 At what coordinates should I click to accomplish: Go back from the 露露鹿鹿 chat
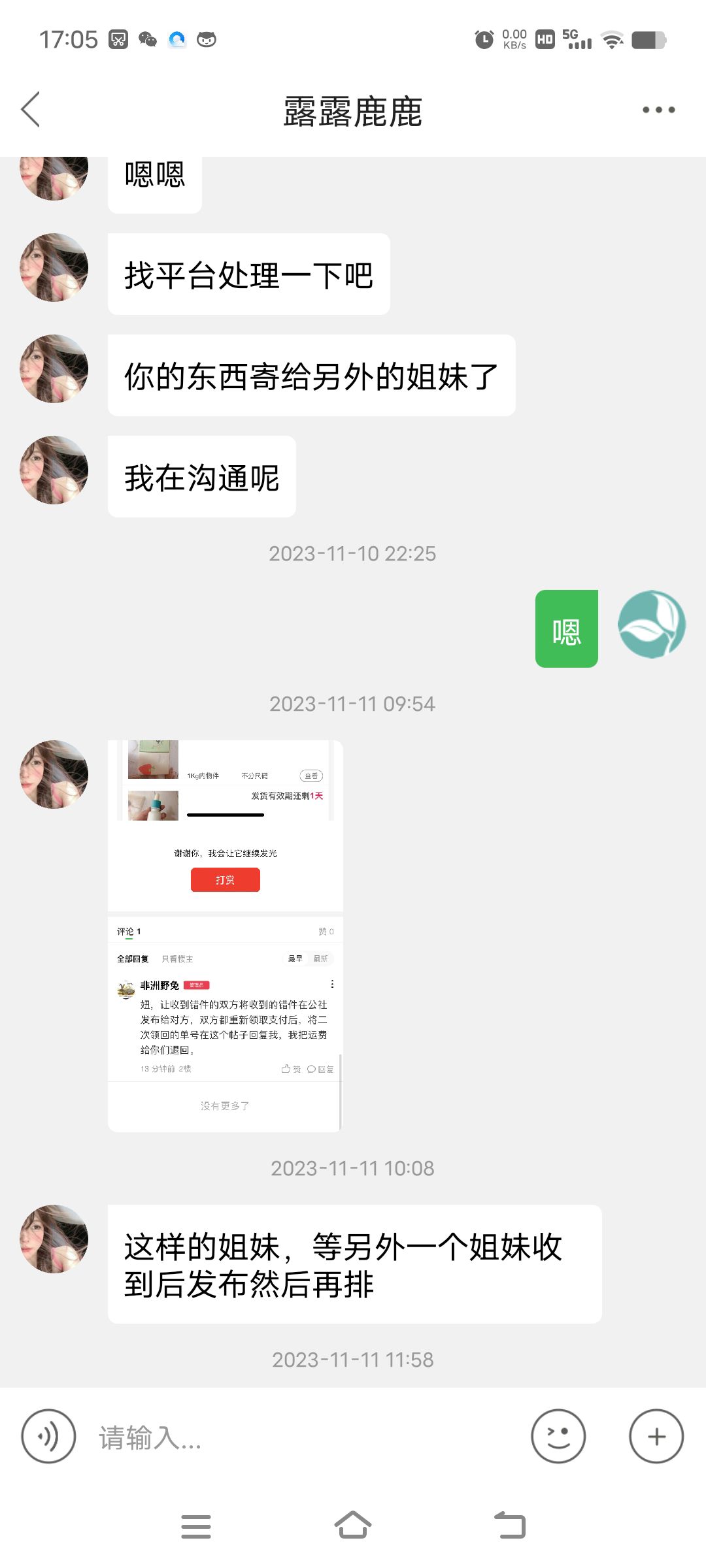31,109
